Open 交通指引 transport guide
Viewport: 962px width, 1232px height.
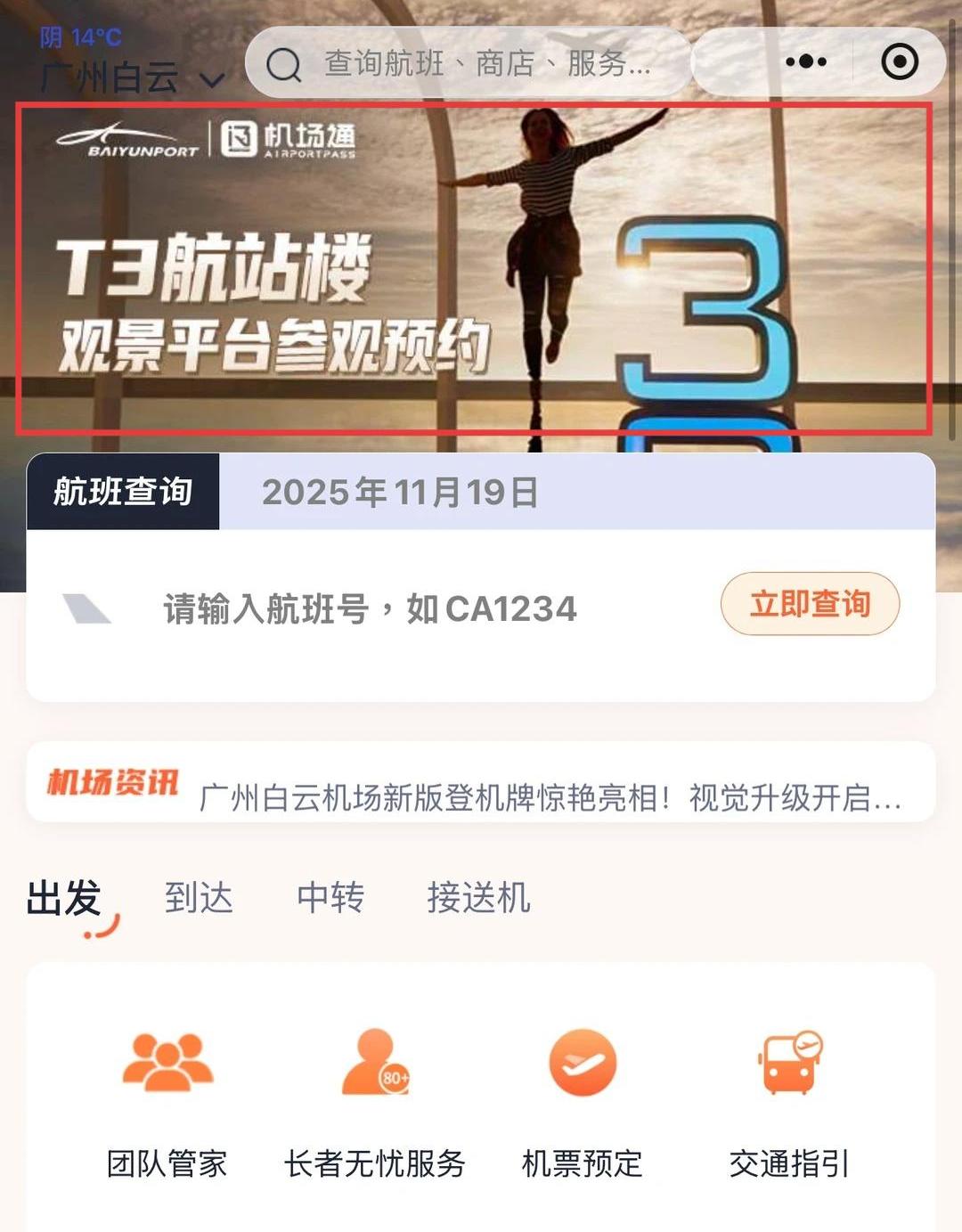tap(789, 1103)
